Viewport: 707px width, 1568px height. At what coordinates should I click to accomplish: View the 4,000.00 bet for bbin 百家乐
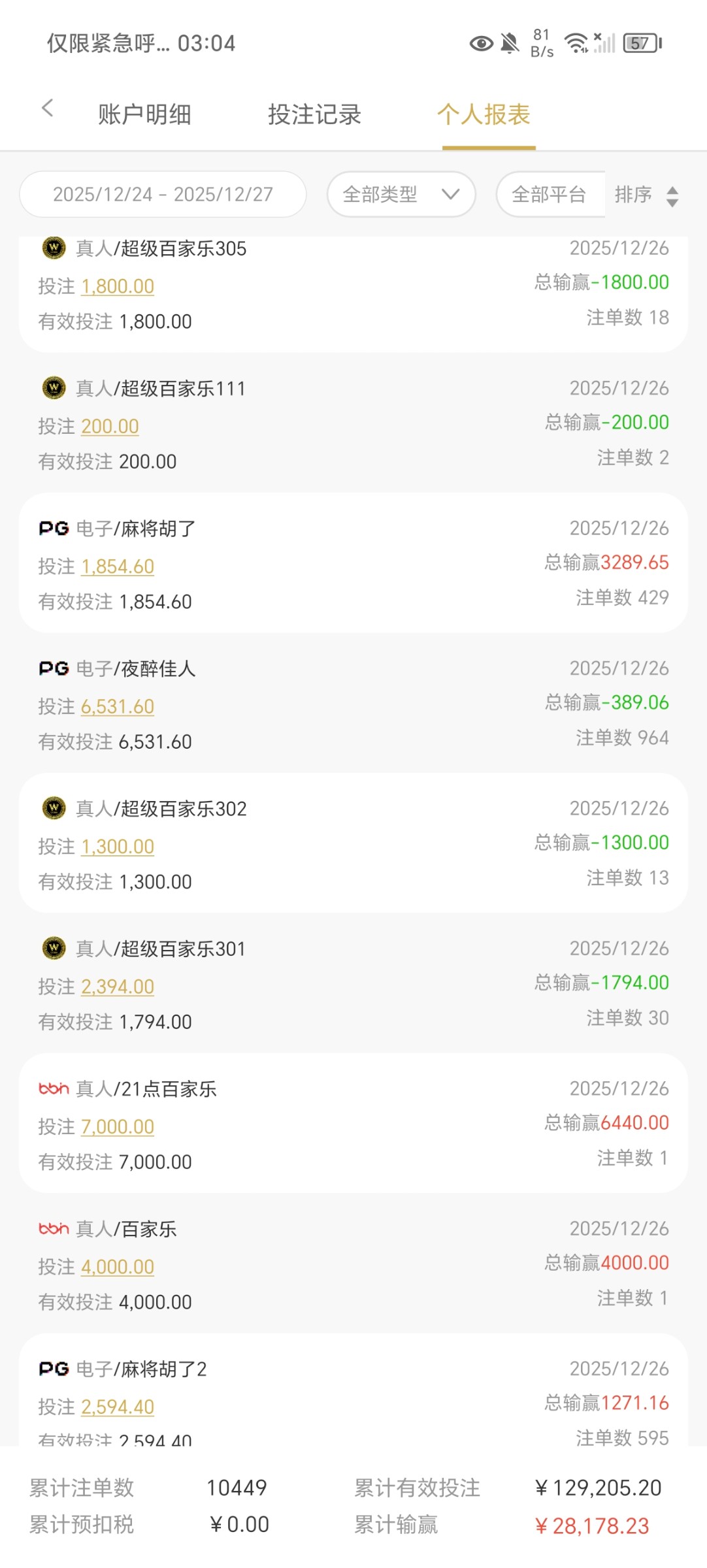point(118,1267)
